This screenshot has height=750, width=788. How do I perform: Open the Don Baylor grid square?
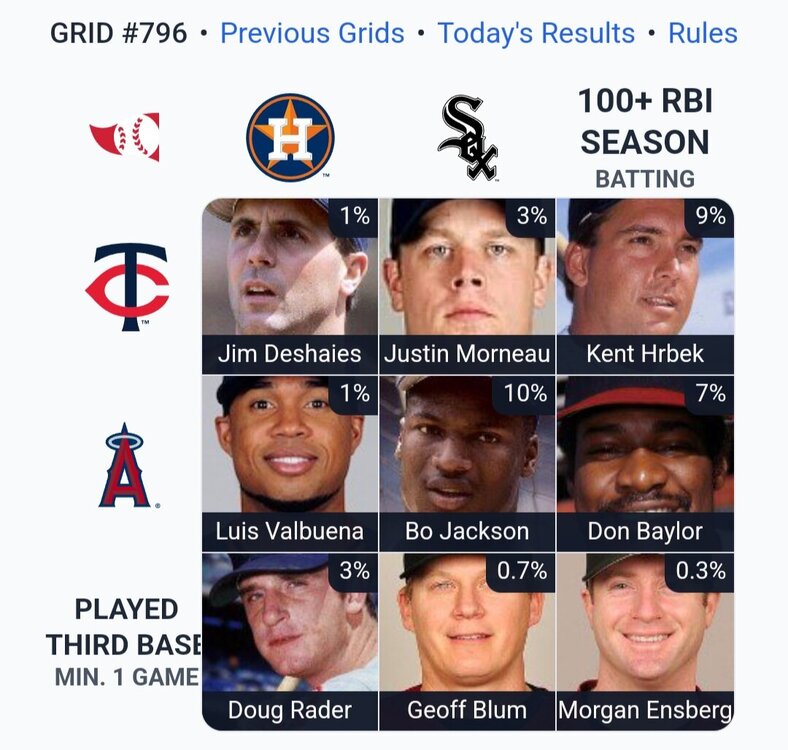point(645,463)
